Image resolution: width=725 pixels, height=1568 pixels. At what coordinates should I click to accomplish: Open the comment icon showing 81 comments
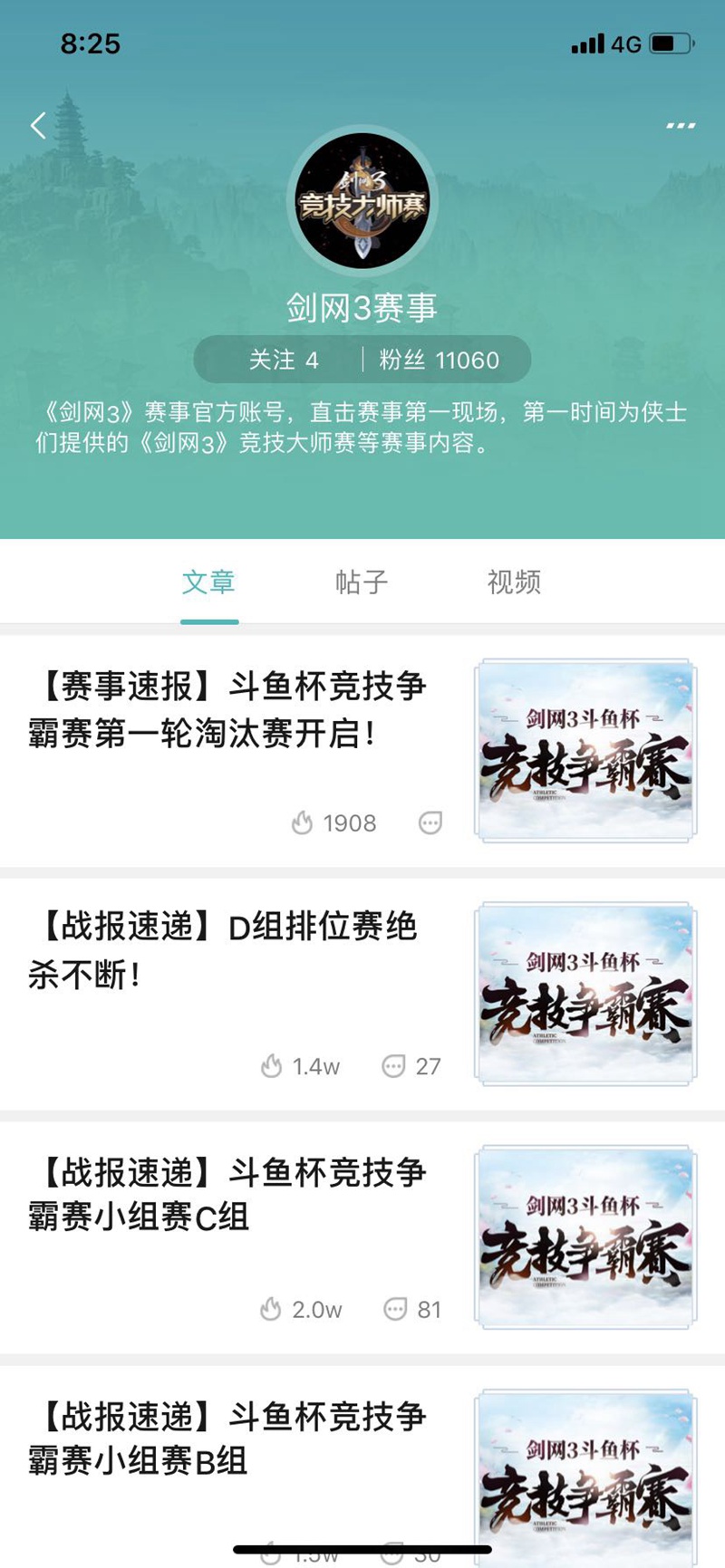pyautogui.click(x=394, y=1310)
